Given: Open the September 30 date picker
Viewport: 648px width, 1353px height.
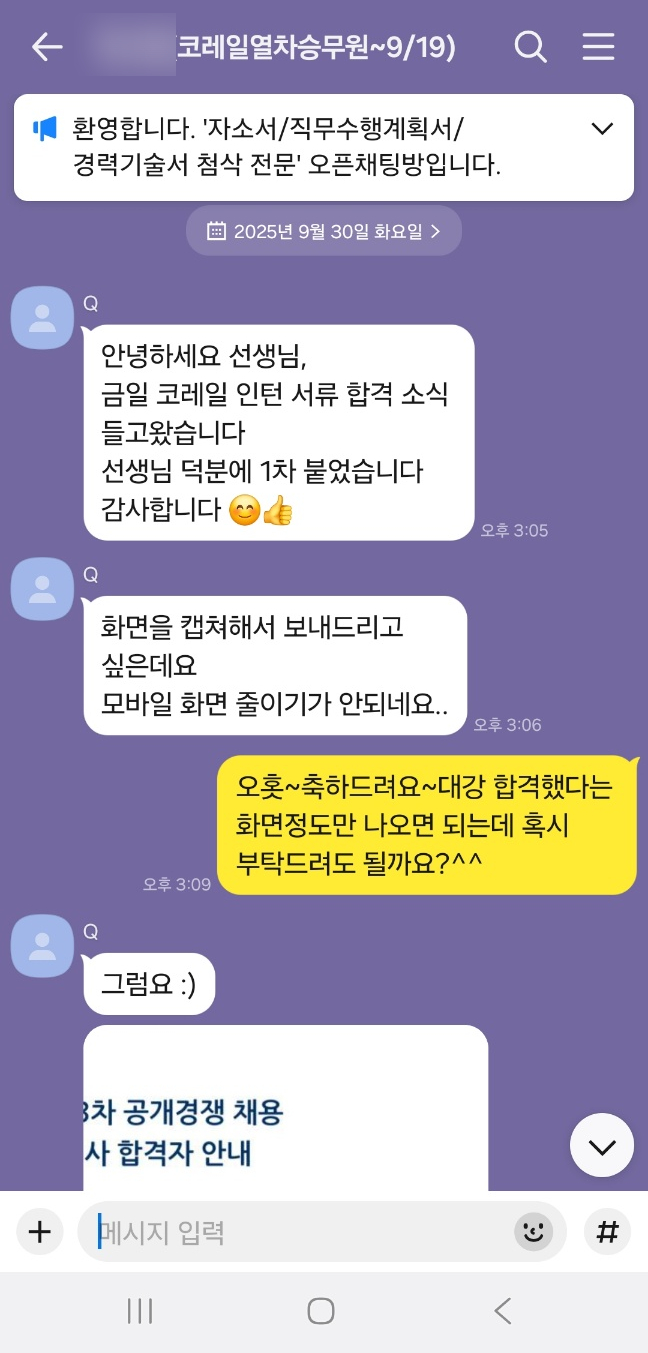Looking at the screenshot, I should point(324,231).
